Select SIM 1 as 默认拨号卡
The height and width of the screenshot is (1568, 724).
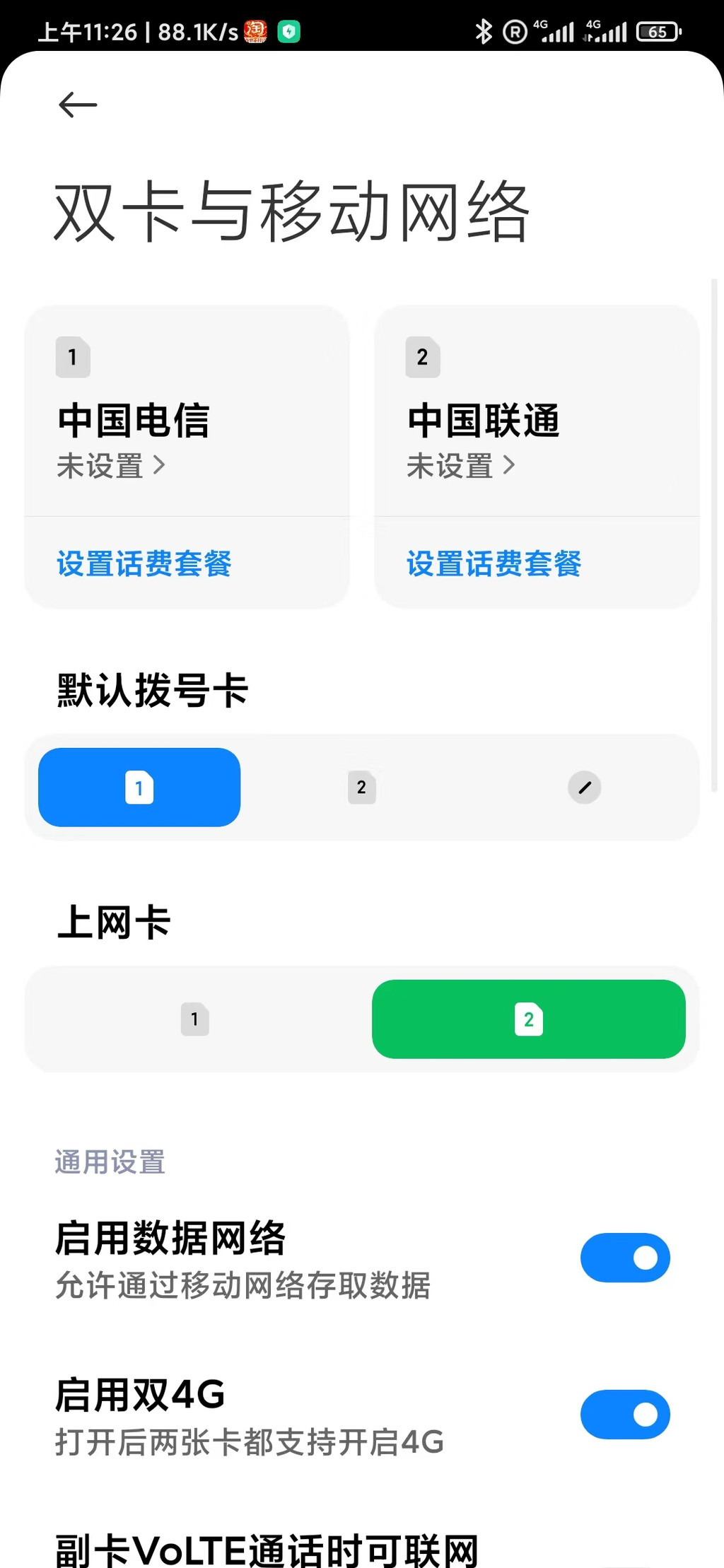point(139,787)
